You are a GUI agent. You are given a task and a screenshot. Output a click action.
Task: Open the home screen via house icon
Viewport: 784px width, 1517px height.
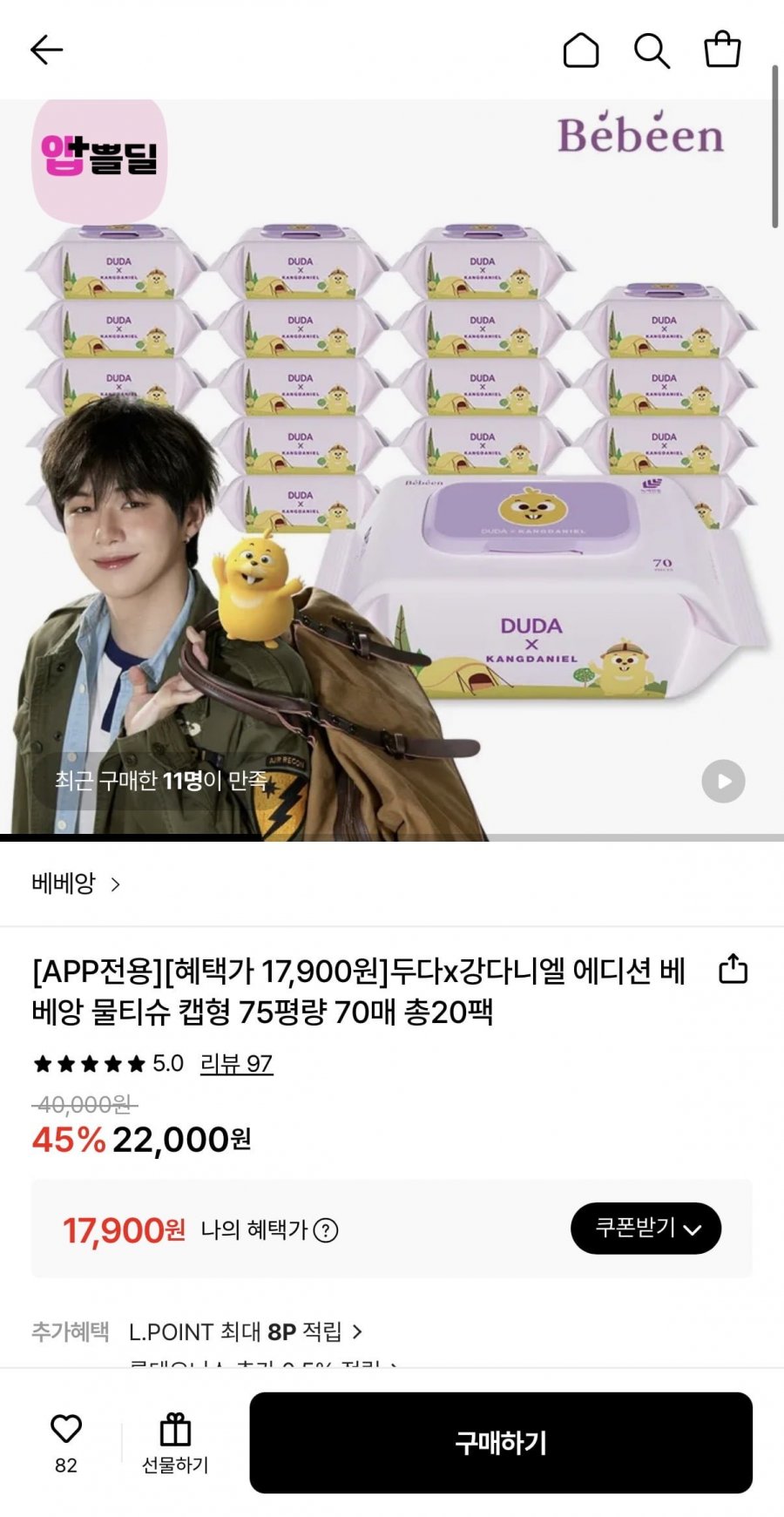(581, 50)
